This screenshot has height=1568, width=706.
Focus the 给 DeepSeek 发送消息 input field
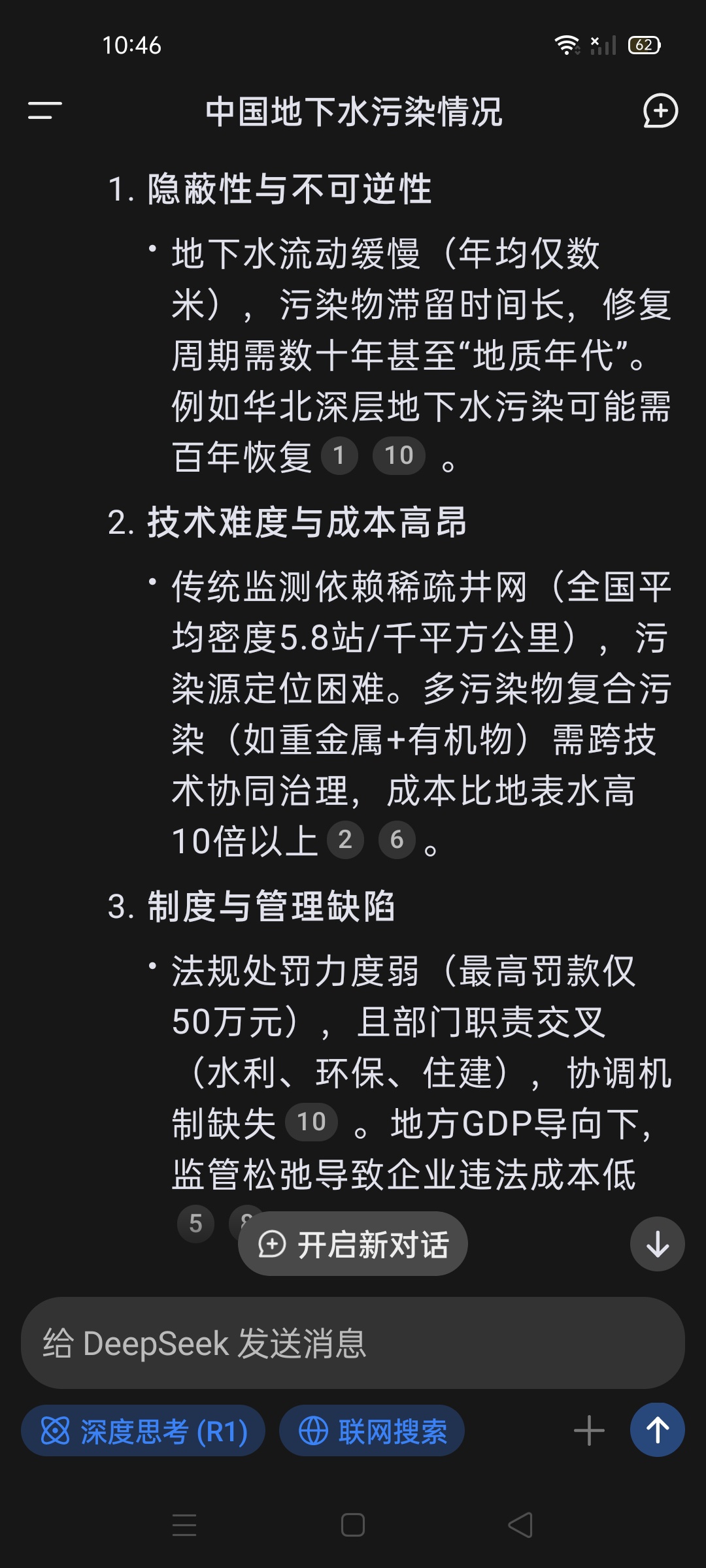click(353, 1343)
